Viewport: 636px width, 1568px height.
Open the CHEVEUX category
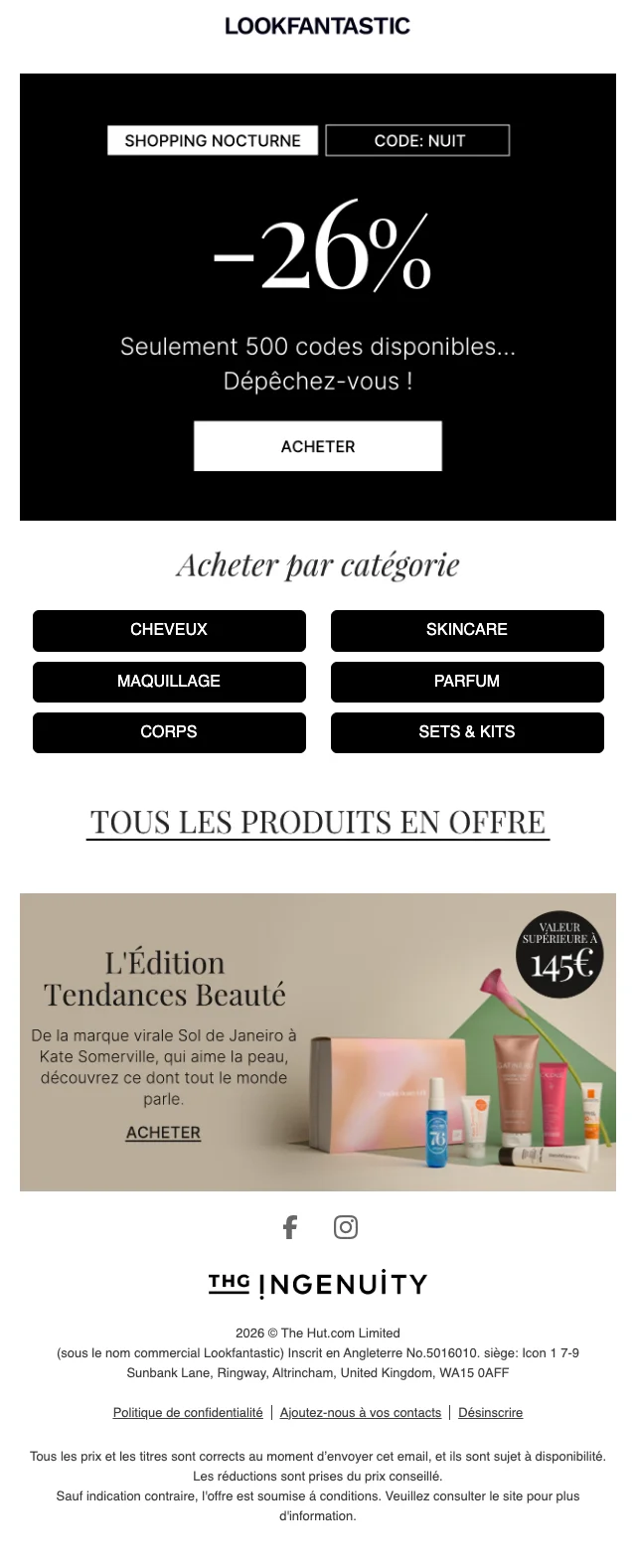point(169,630)
